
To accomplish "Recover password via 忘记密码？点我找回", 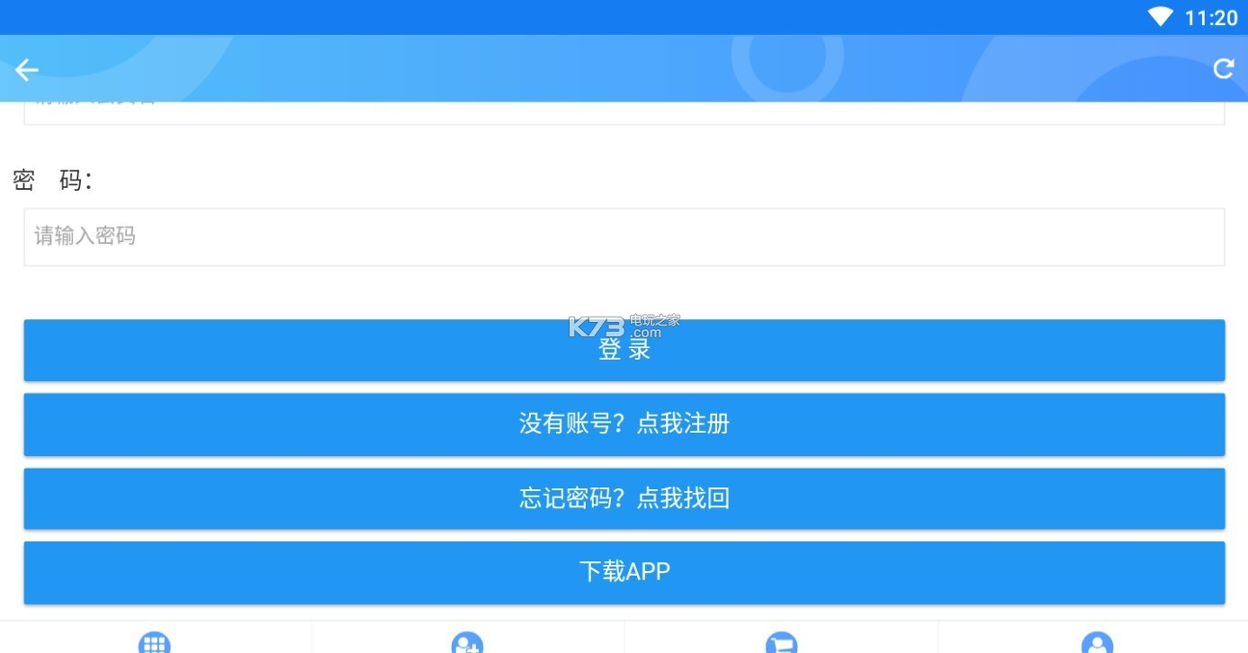I will pyautogui.click(x=624, y=498).
